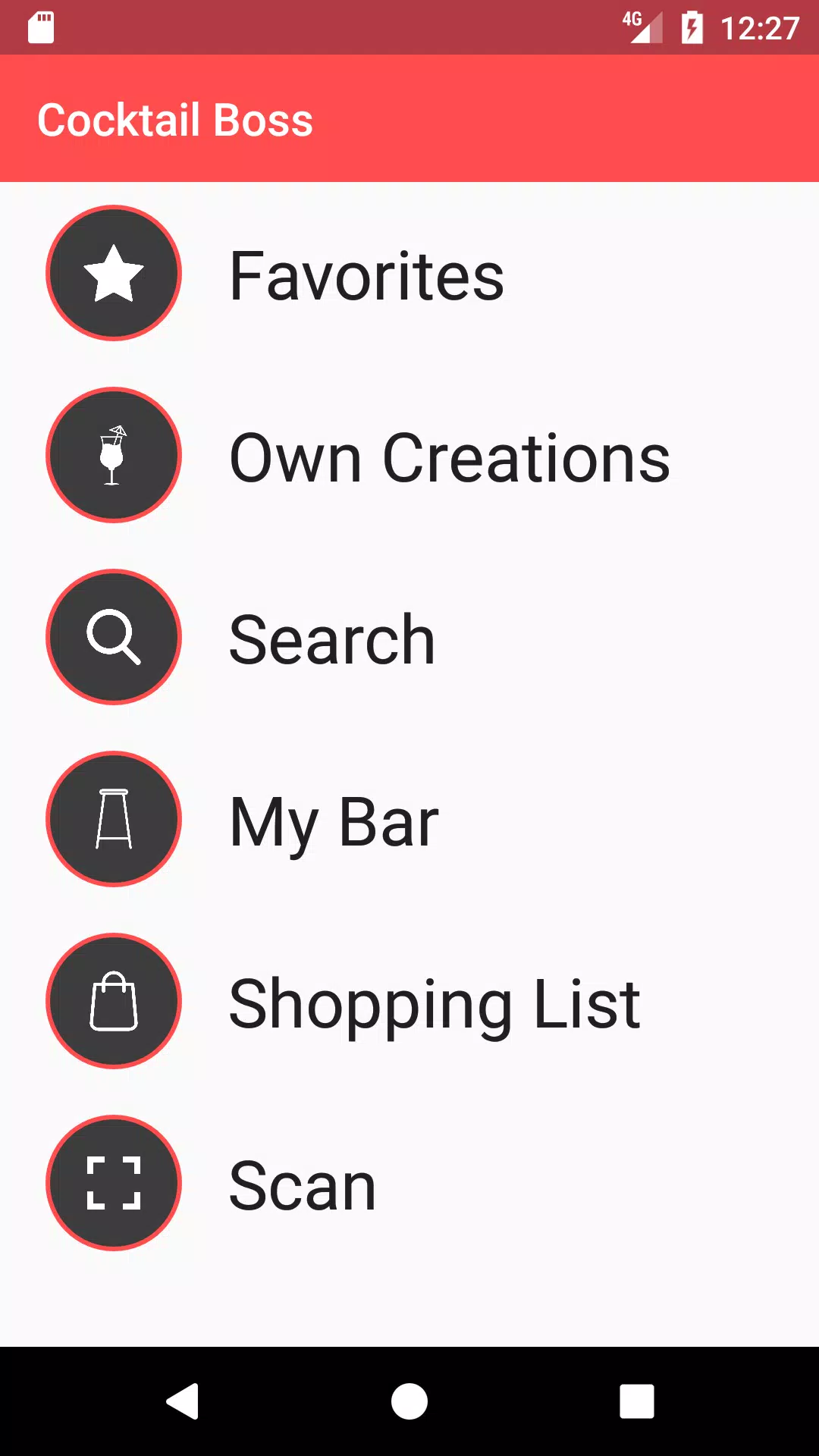
Task: Open My Bar
Action: pyautogui.click(x=409, y=819)
